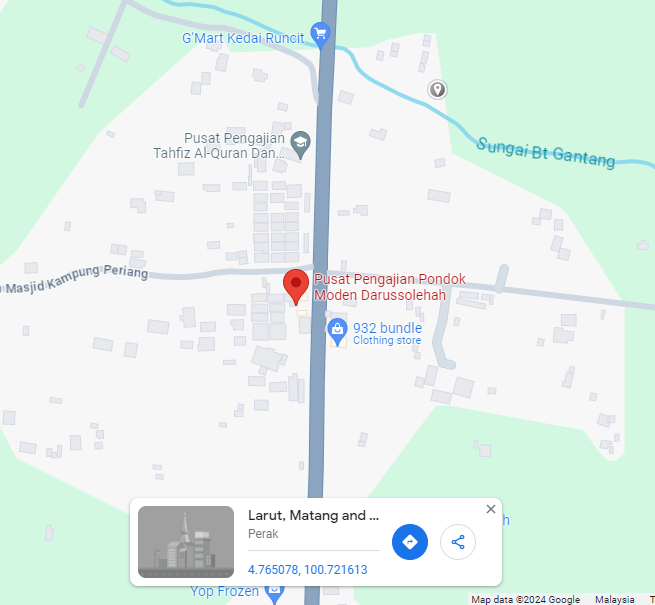Open the 932 bundle clothing store marker
Screen dimensions: 655x605
pos(338,329)
